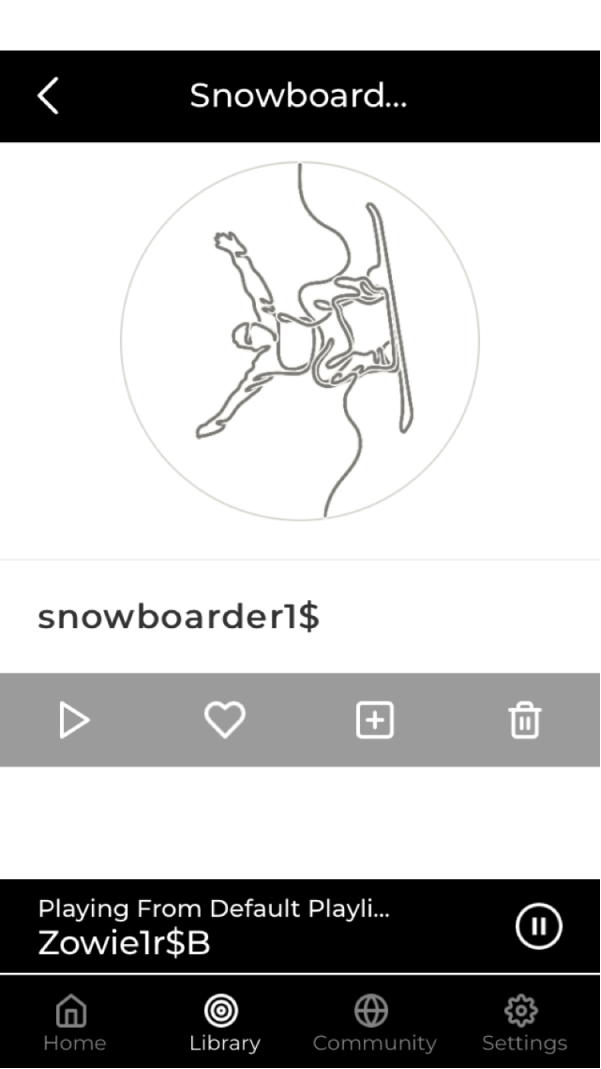Image resolution: width=601 pixels, height=1069 pixels.
Task: Play the snowboarder1$ track
Action: (74, 720)
